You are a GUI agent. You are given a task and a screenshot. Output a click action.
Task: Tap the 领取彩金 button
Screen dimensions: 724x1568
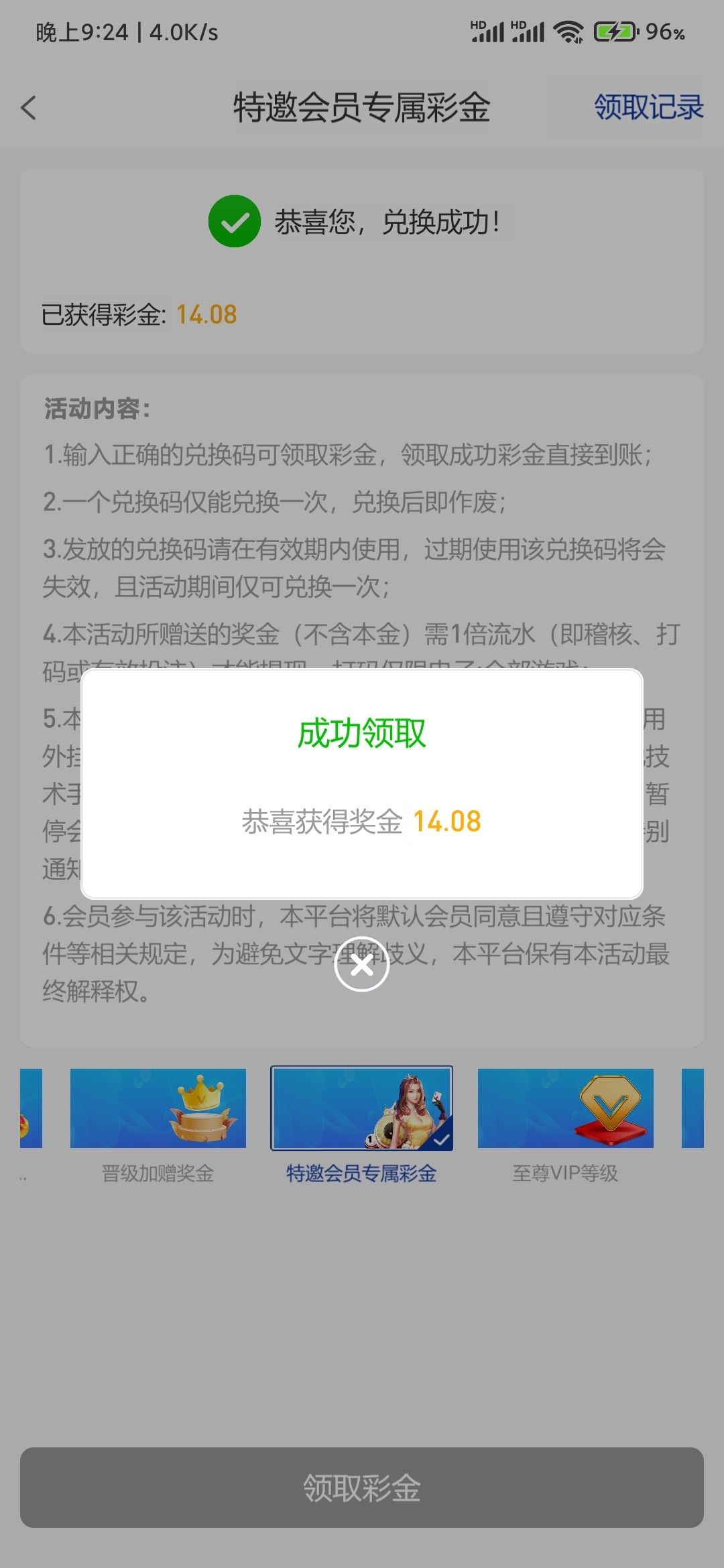362,1488
